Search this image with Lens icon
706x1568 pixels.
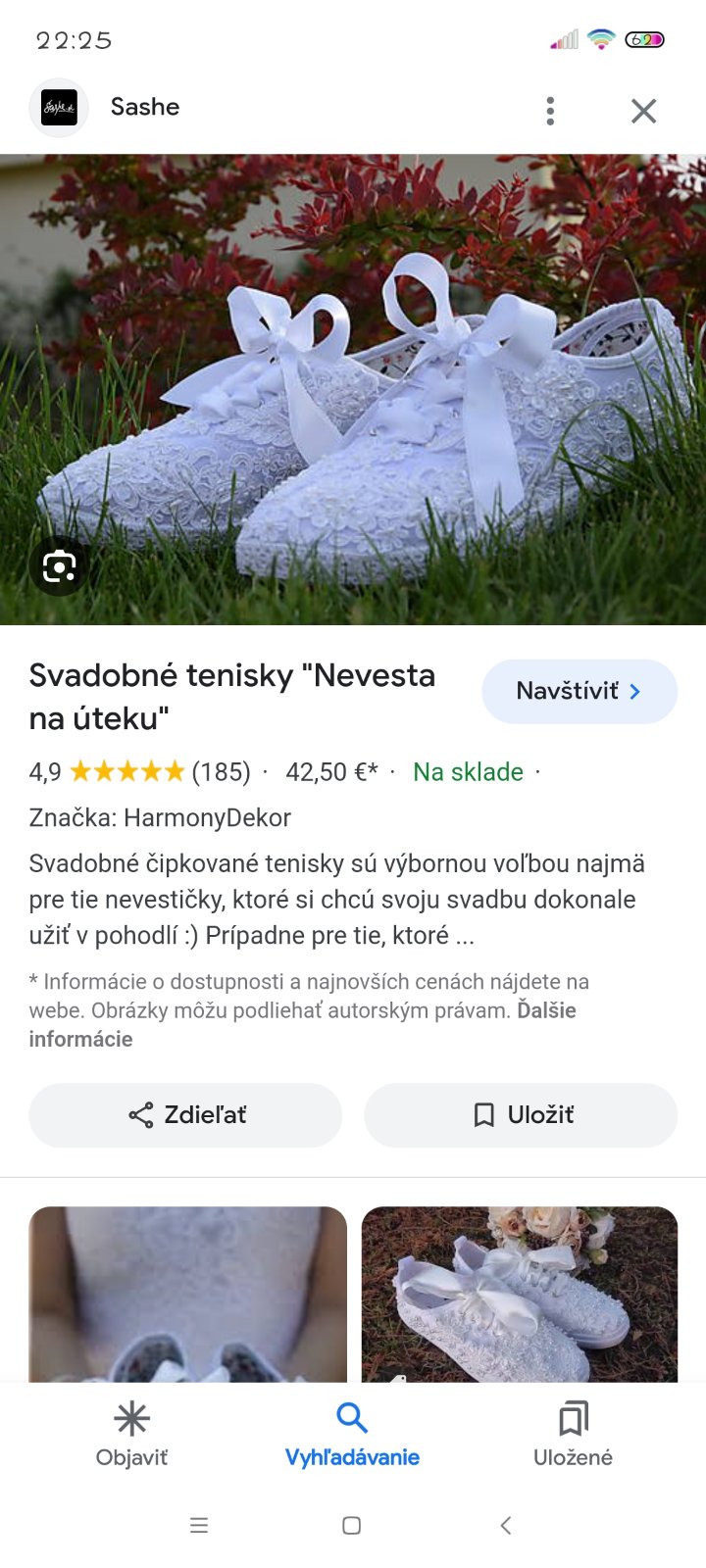coord(59,566)
